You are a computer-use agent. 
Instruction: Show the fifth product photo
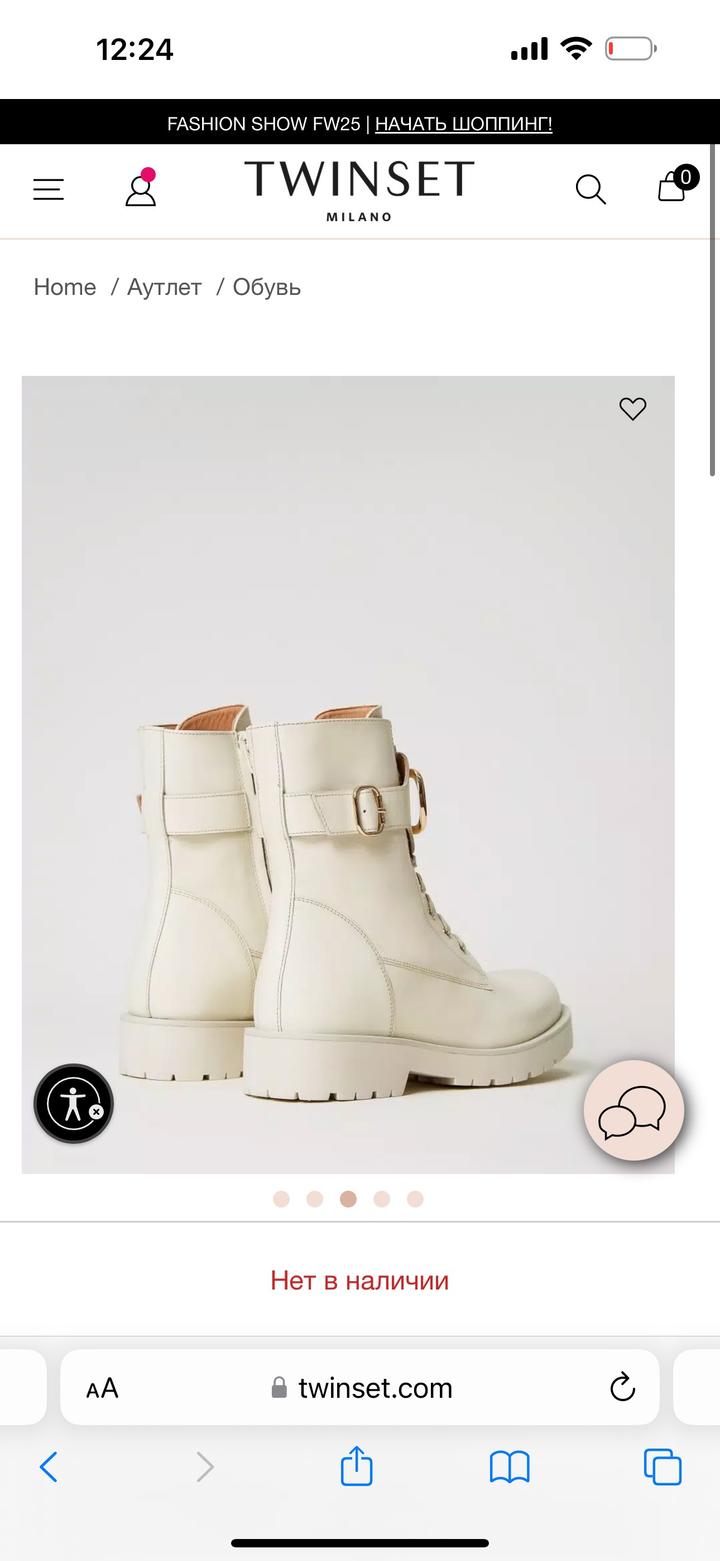(415, 1199)
